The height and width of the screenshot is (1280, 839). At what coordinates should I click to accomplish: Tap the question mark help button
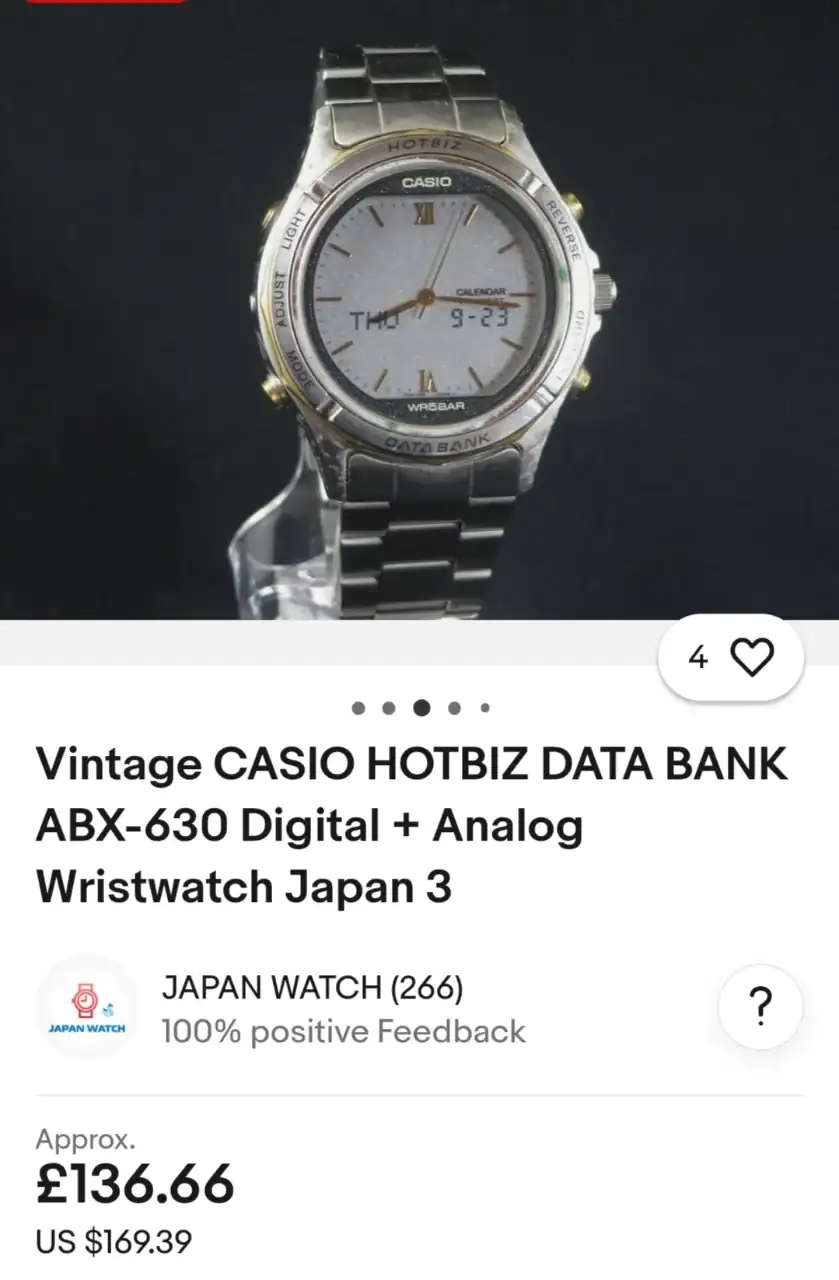pos(760,1006)
